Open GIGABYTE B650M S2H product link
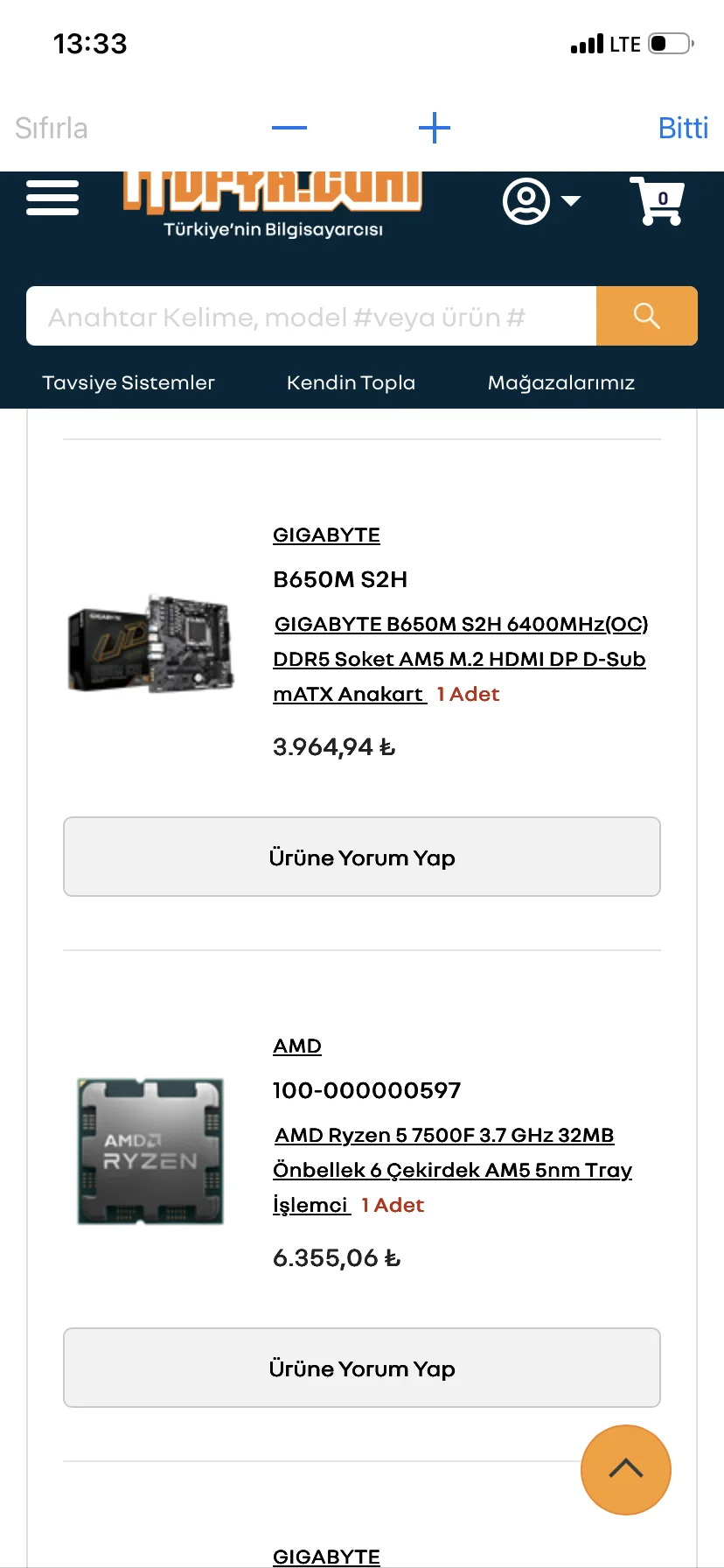The width and height of the screenshot is (724, 1568). [x=460, y=659]
